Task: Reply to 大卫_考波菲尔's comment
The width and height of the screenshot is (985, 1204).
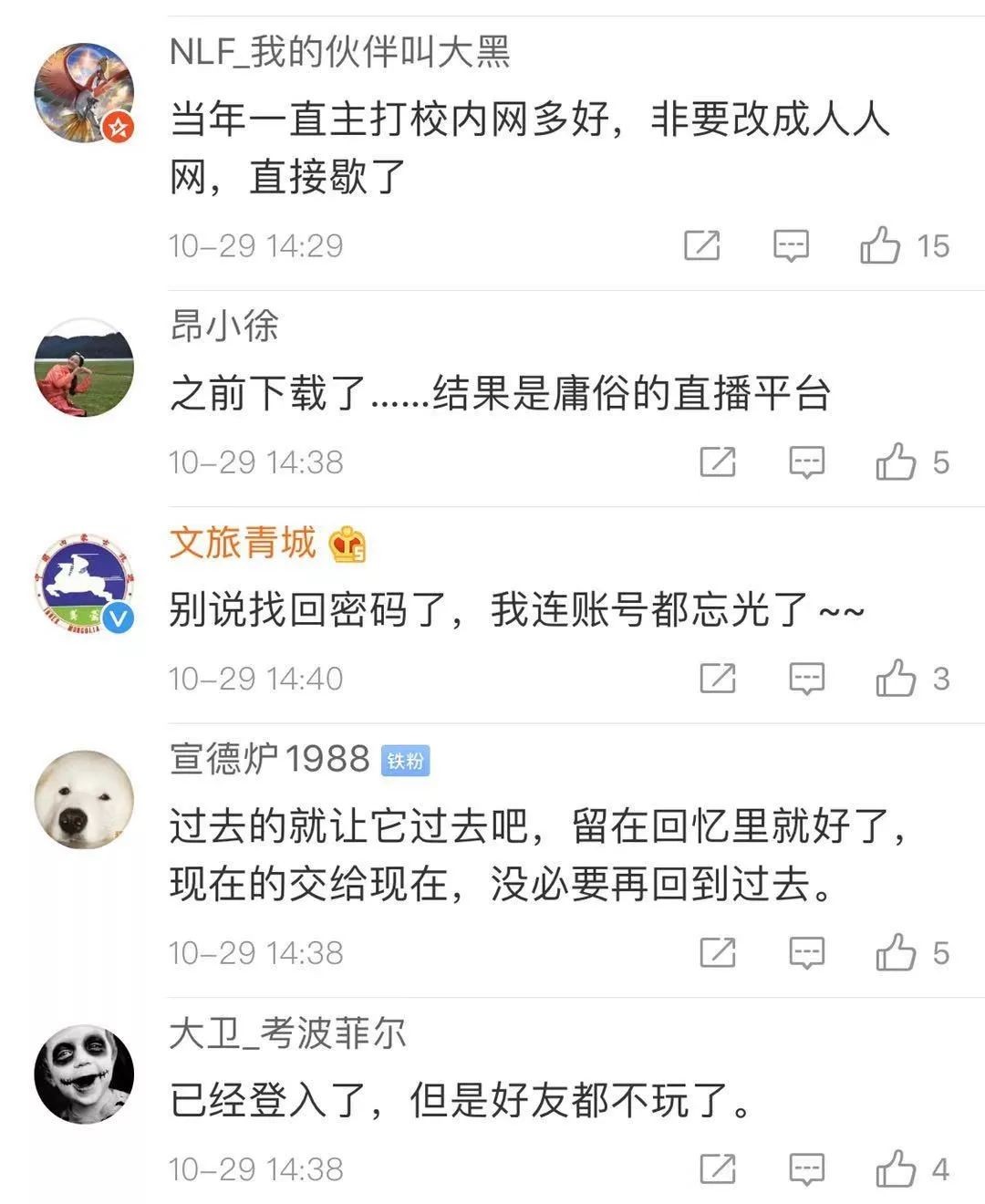Action: [x=806, y=1169]
